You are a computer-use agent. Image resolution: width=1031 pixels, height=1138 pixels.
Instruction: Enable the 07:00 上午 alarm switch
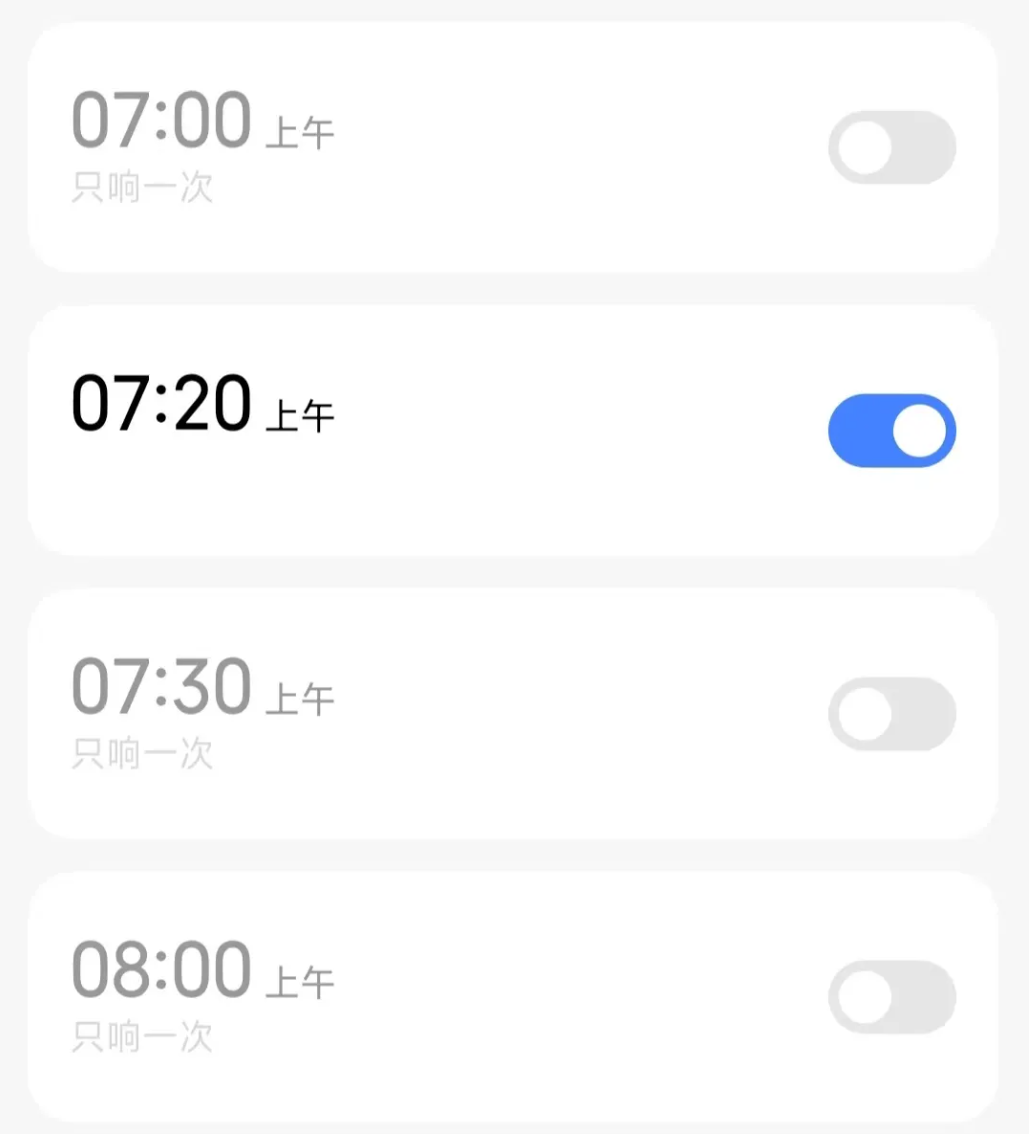tap(891, 148)
